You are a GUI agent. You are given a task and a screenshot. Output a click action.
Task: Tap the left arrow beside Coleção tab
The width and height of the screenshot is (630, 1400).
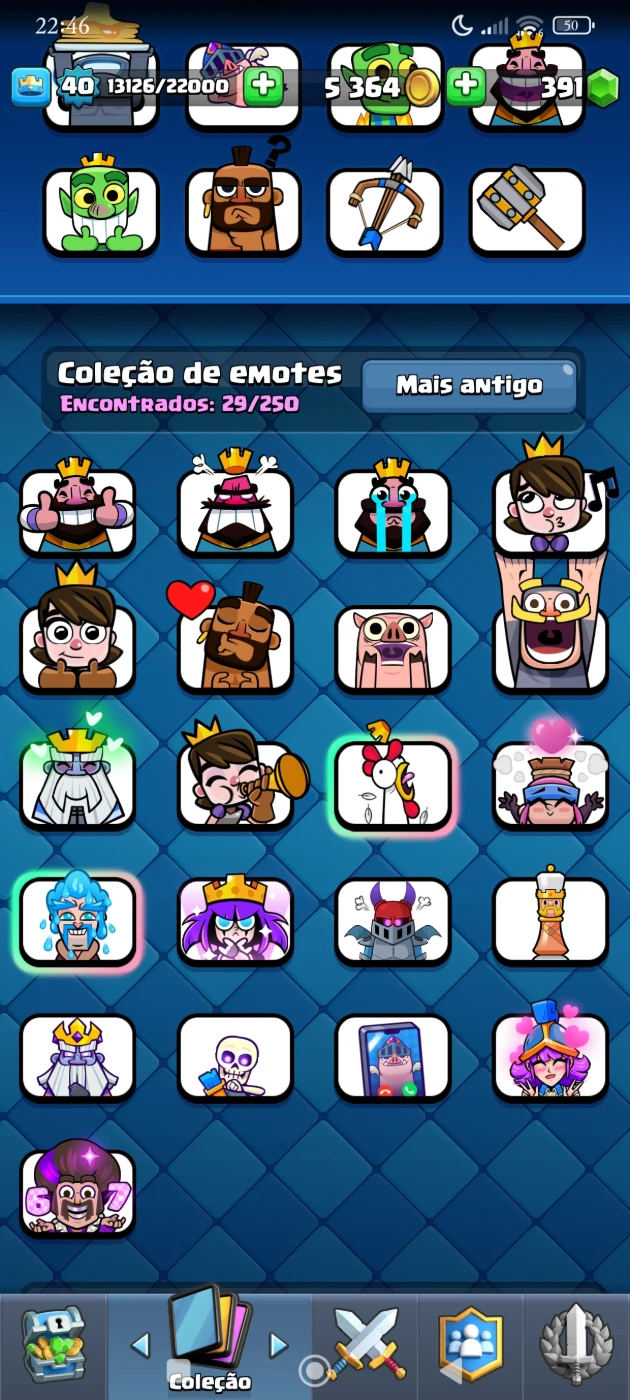point(140,1345)
